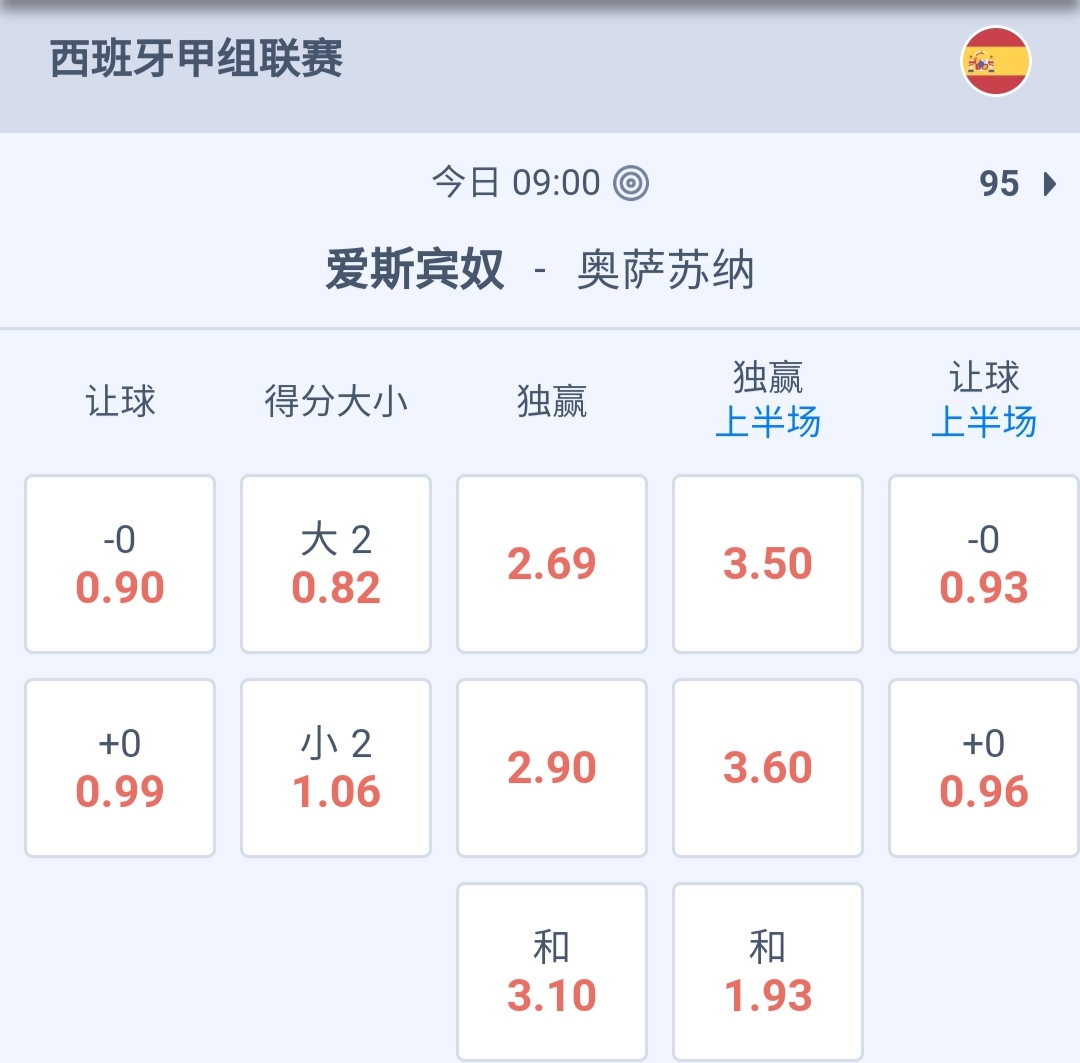Open all 95 markets for this match
The height and width of the screenshot is (1063, 1080).
click(x=1017, y=184)
